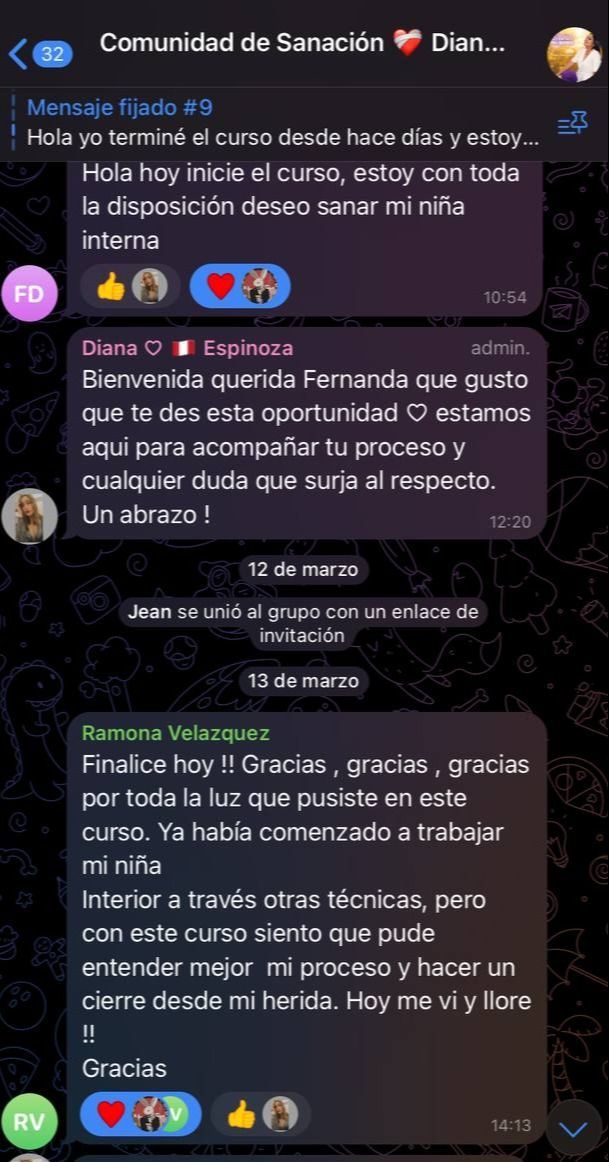
Task: Open Diana Espinoza's profile from her name
Action: tap(187, 348)
